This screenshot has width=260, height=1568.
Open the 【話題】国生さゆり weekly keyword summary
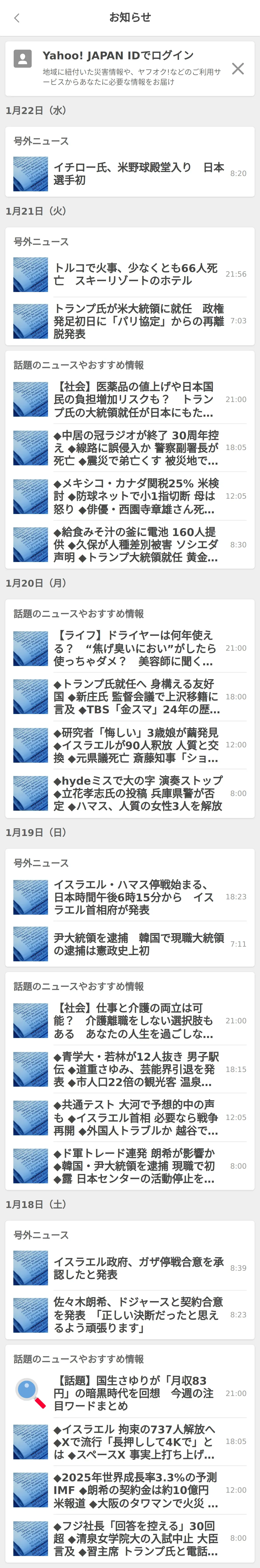[x=130, y=1393]
